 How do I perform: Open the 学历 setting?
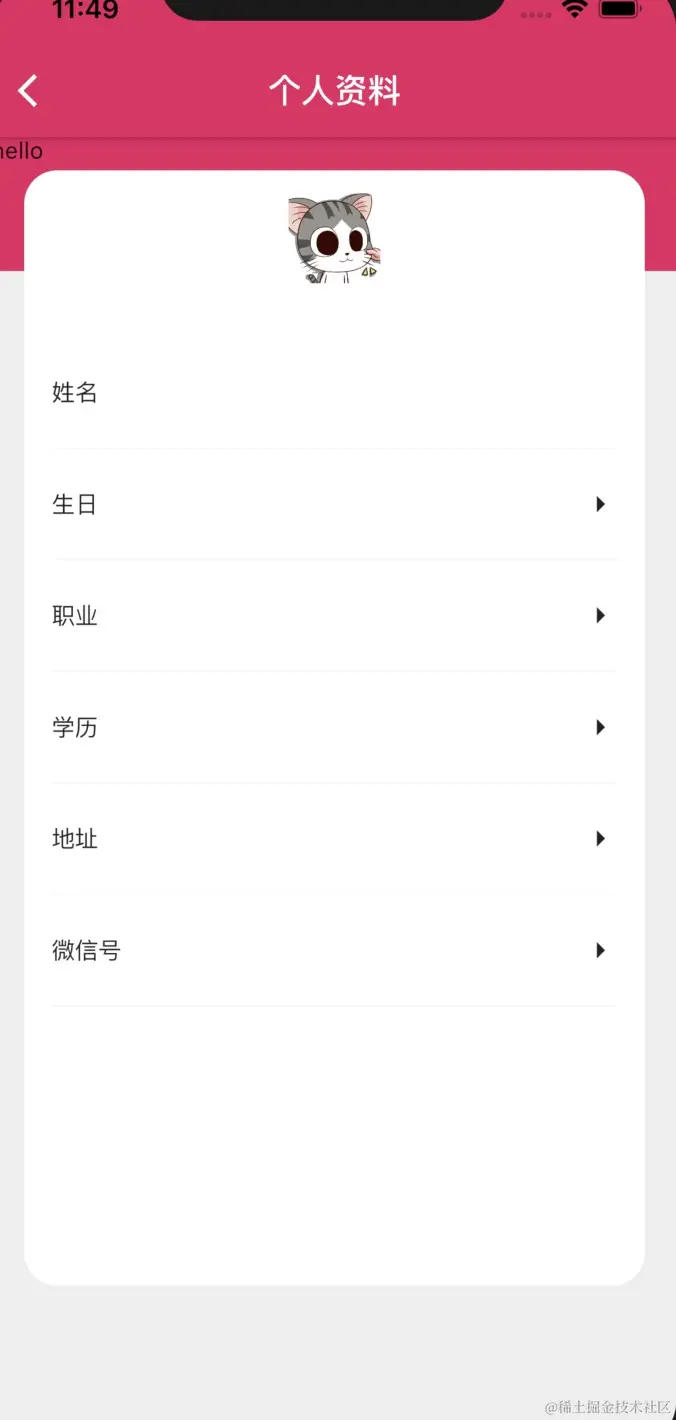(334, 728)
